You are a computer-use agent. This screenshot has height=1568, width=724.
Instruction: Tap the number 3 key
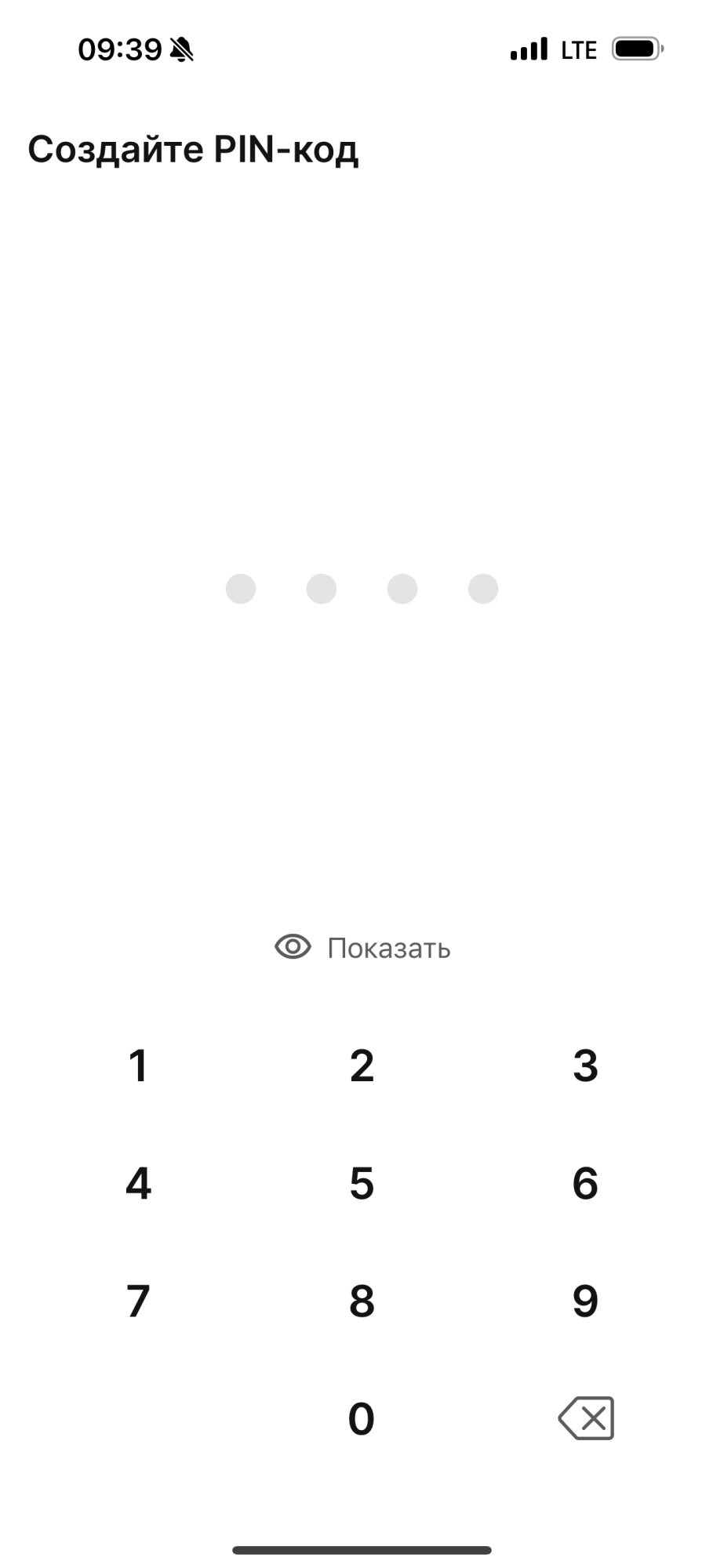coord(585,1065)
